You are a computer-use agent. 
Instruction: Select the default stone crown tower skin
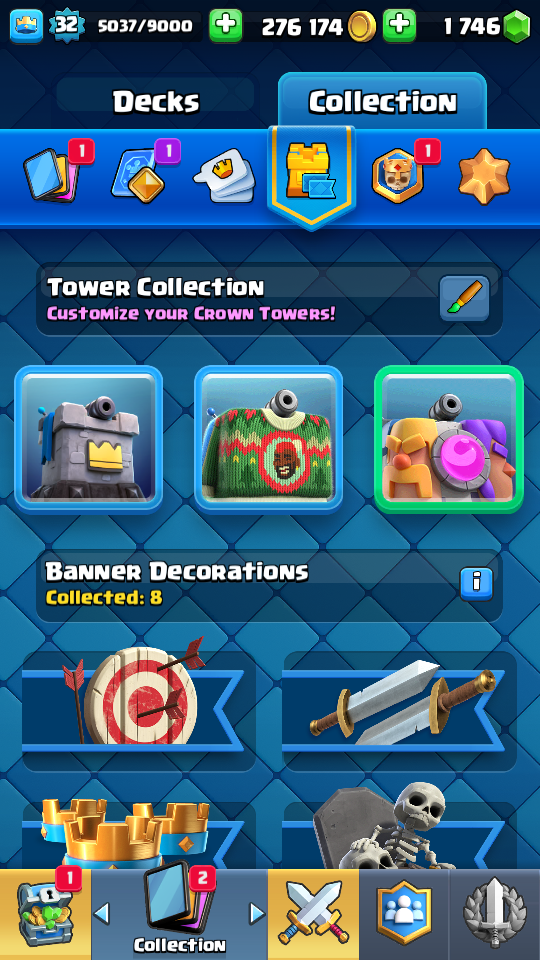point(89,439)
